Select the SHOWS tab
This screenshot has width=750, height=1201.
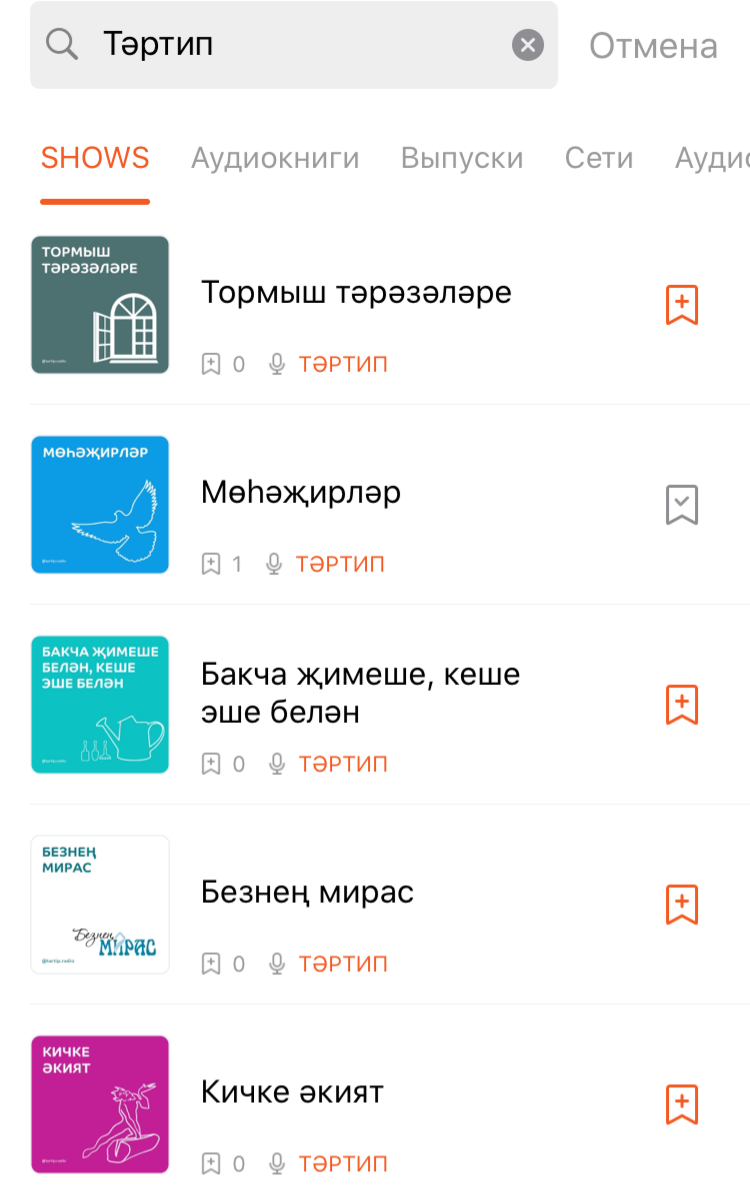pyautogui.click(x=95, y=158)
